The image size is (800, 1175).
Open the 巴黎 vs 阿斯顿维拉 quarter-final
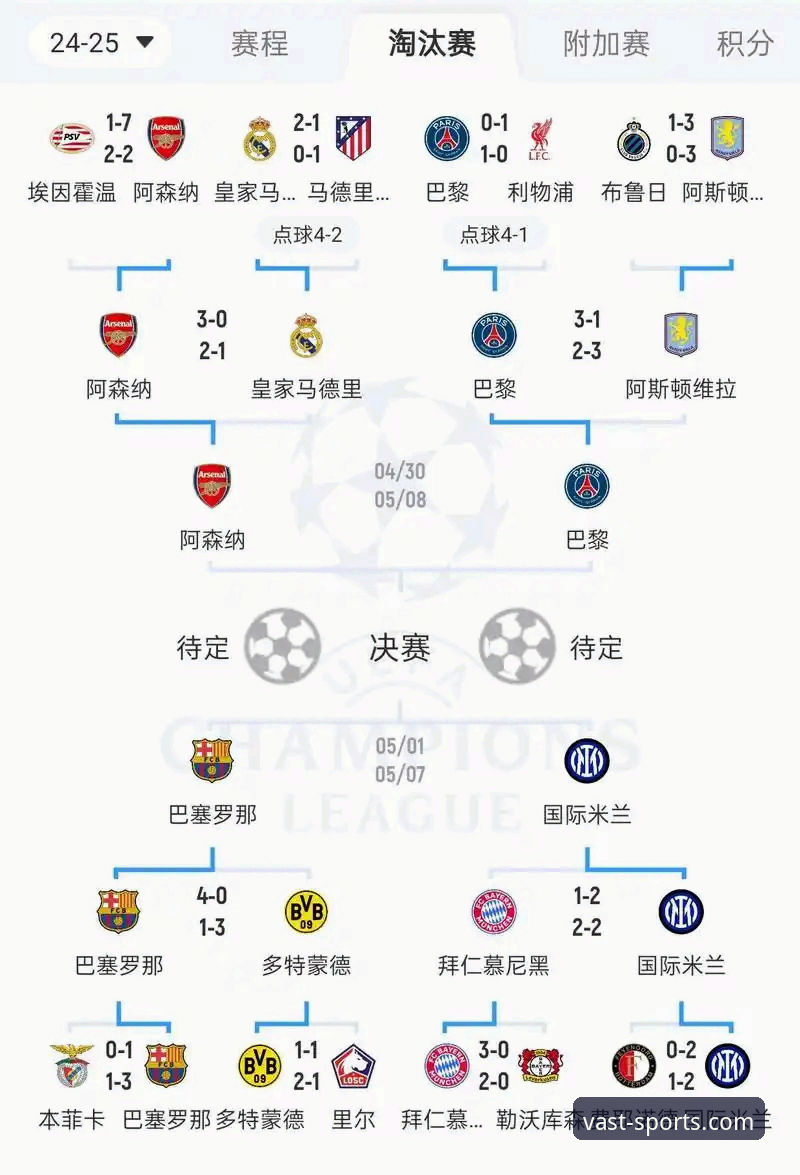[x=587, y=336]
